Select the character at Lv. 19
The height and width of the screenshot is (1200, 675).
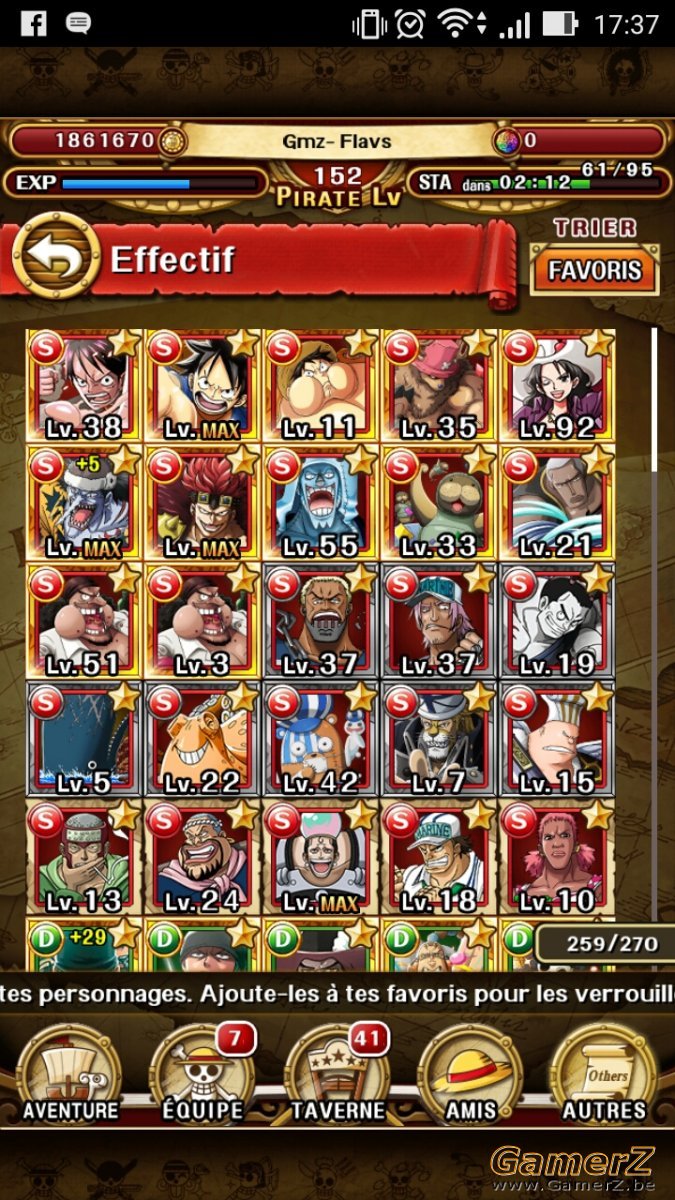(x=557, y=621)
